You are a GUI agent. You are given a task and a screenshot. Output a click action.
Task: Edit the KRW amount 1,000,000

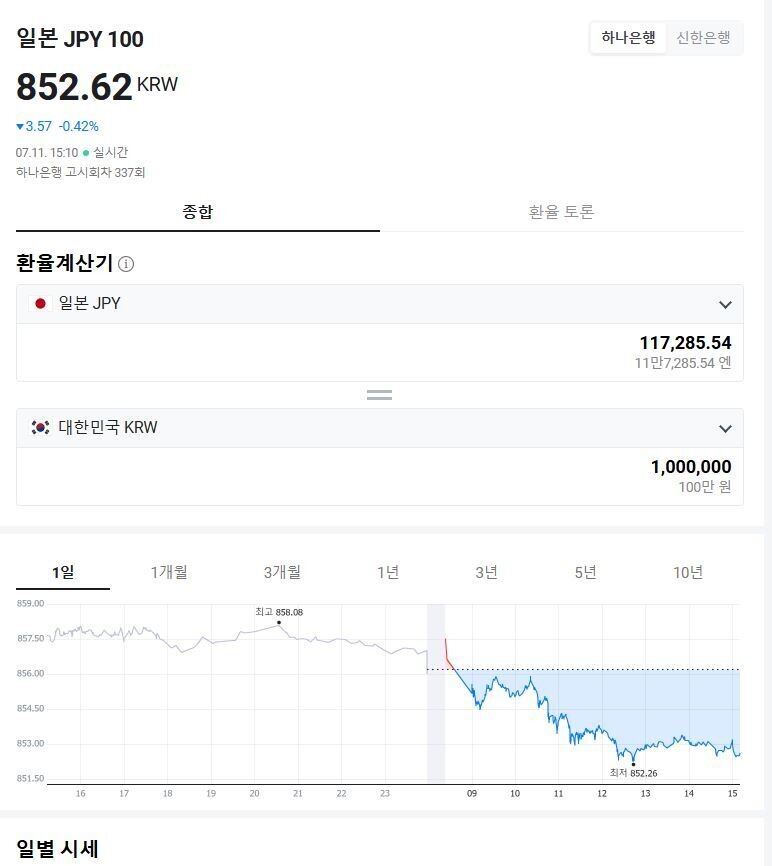[x=690, y=467]
